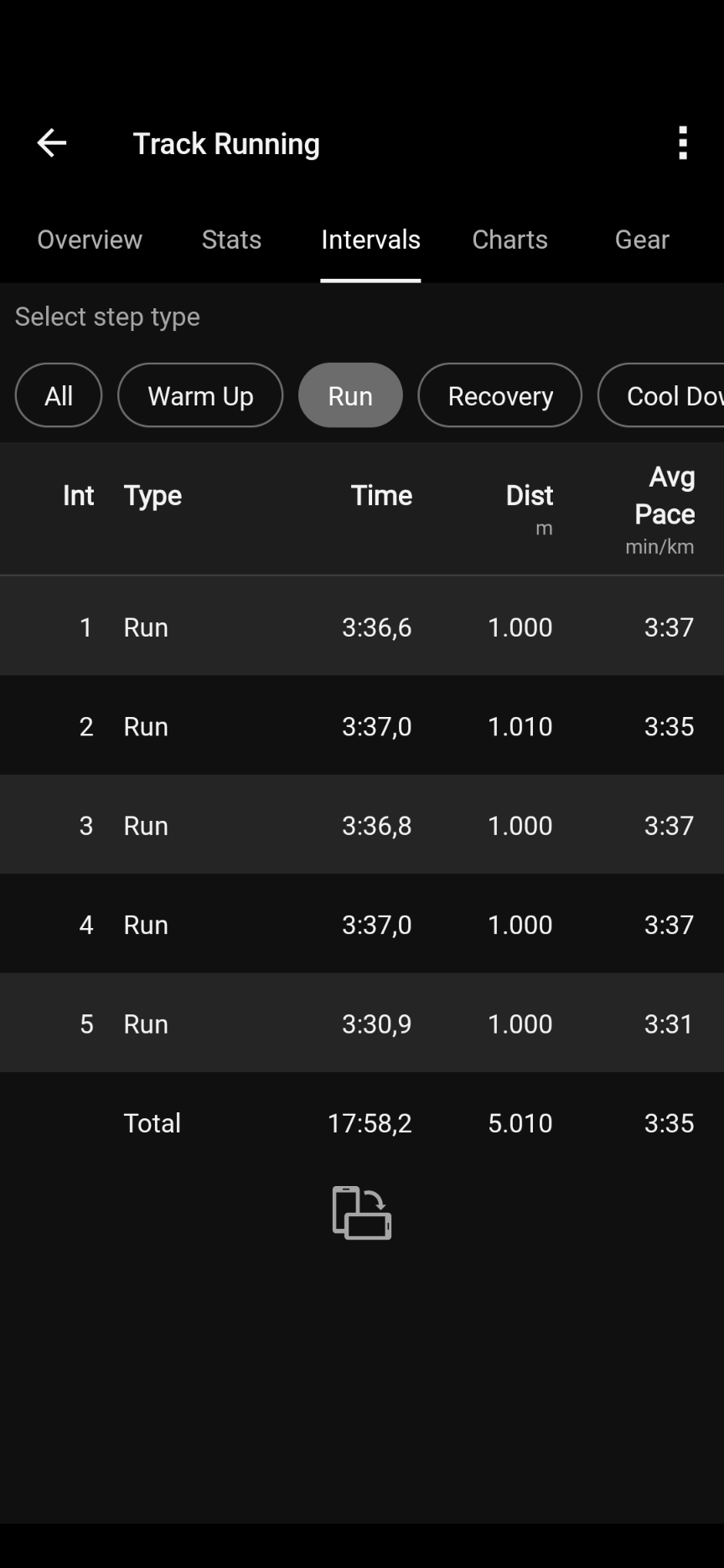This screenshot has width=724, height=1568.
Task: Select the All step type chip
Action: (59, 395)
